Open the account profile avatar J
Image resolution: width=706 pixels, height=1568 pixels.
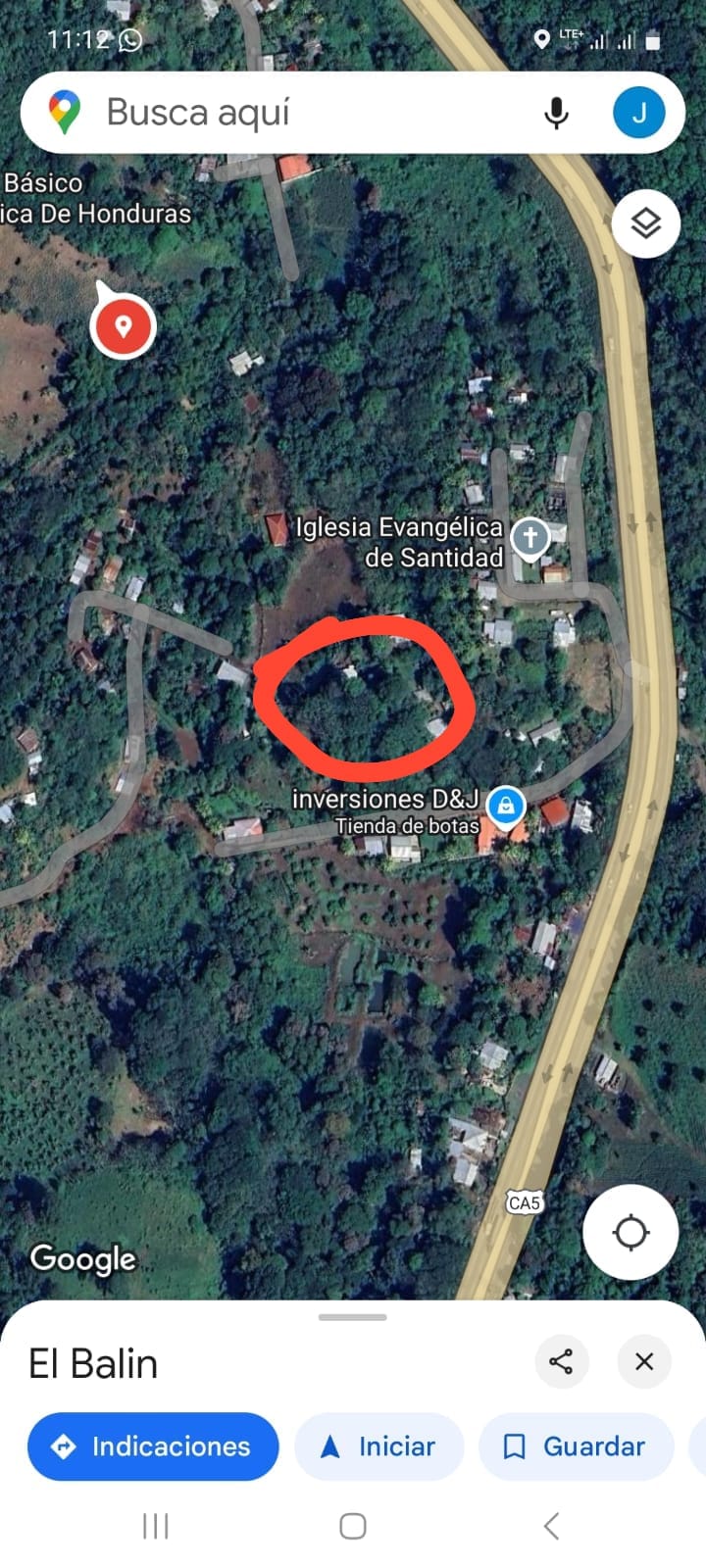638,113
